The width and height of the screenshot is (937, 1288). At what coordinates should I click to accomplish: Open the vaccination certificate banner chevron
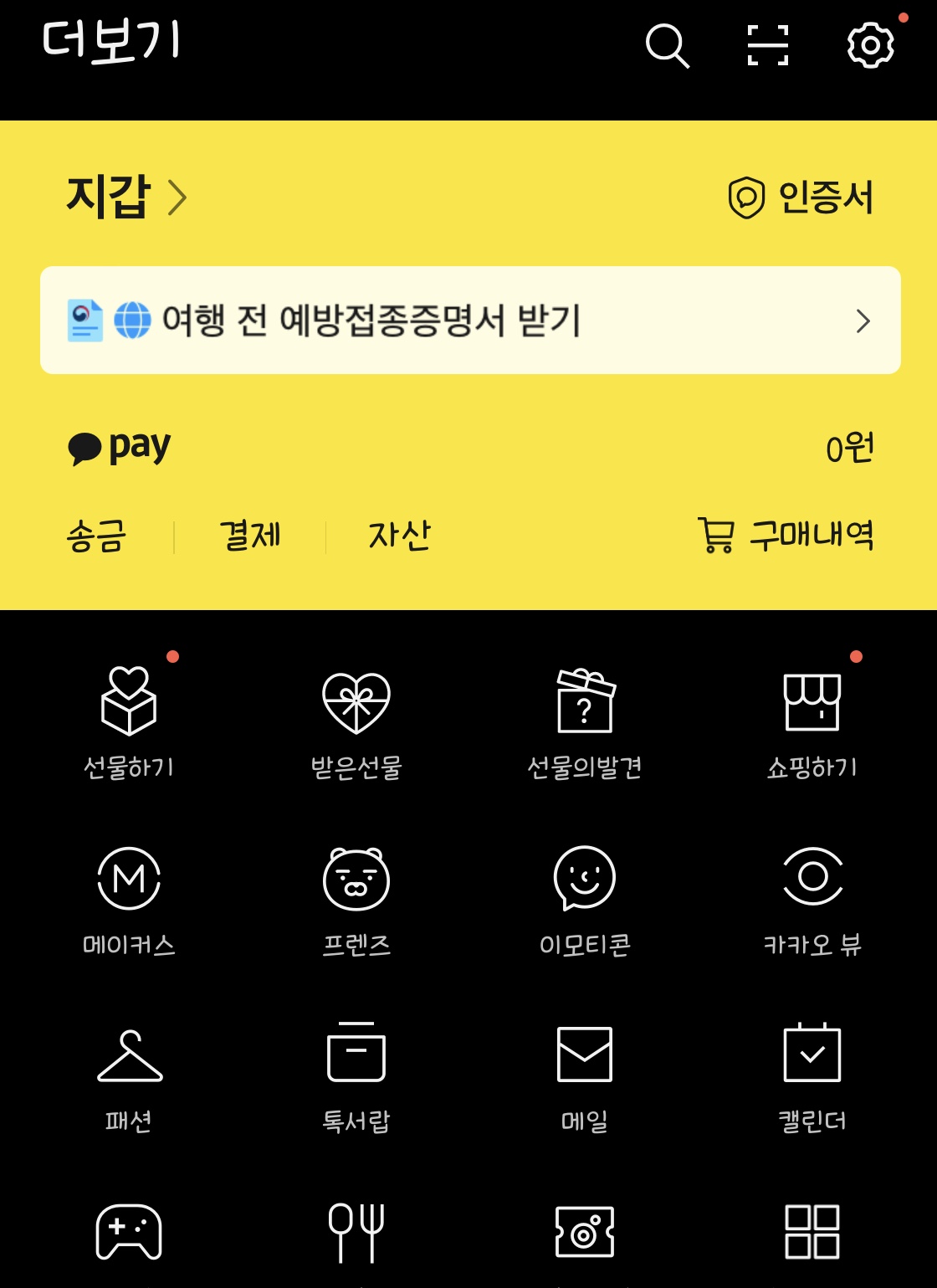(x=863, y=321)
